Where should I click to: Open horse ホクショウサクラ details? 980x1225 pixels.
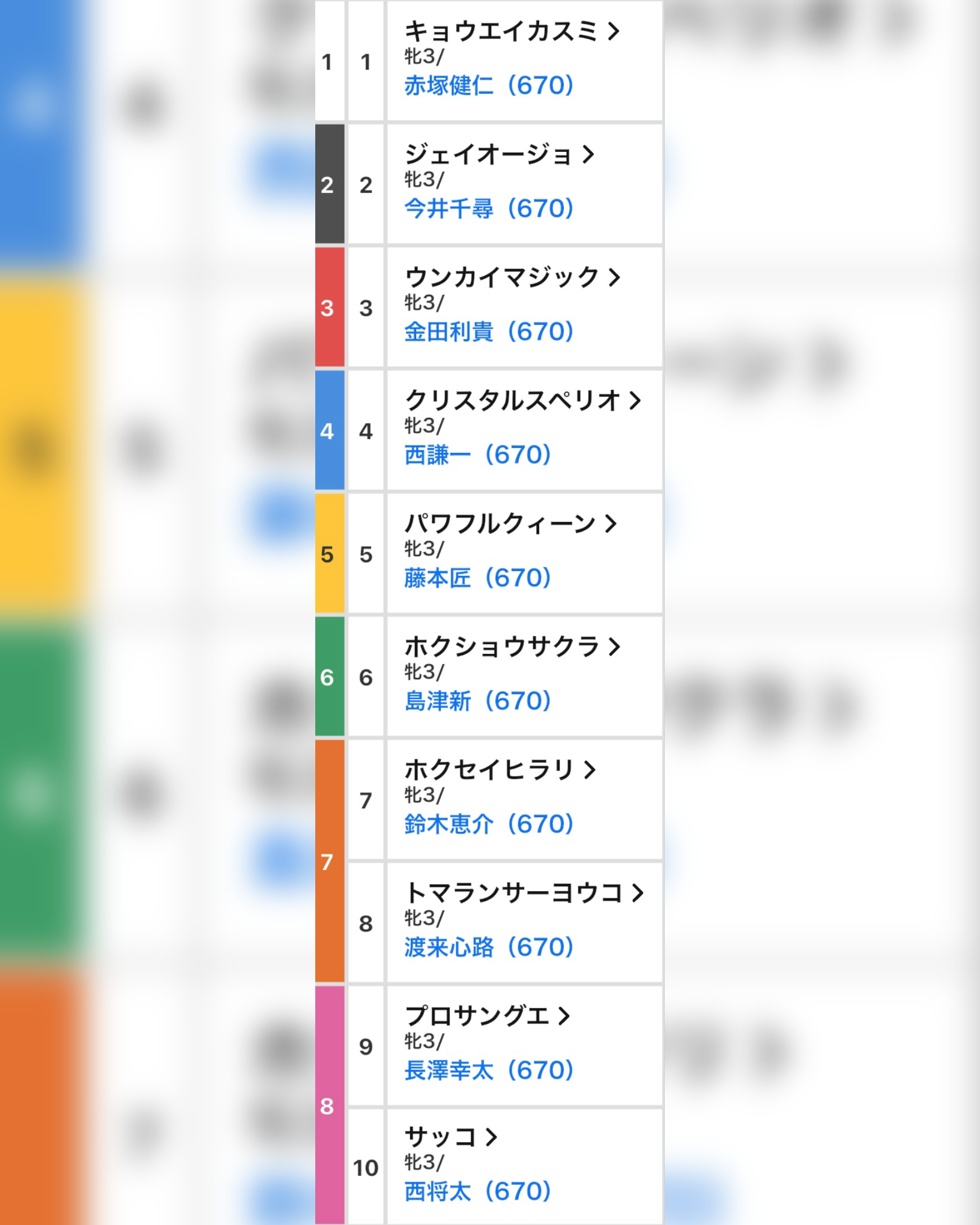(x=512, y=647)
